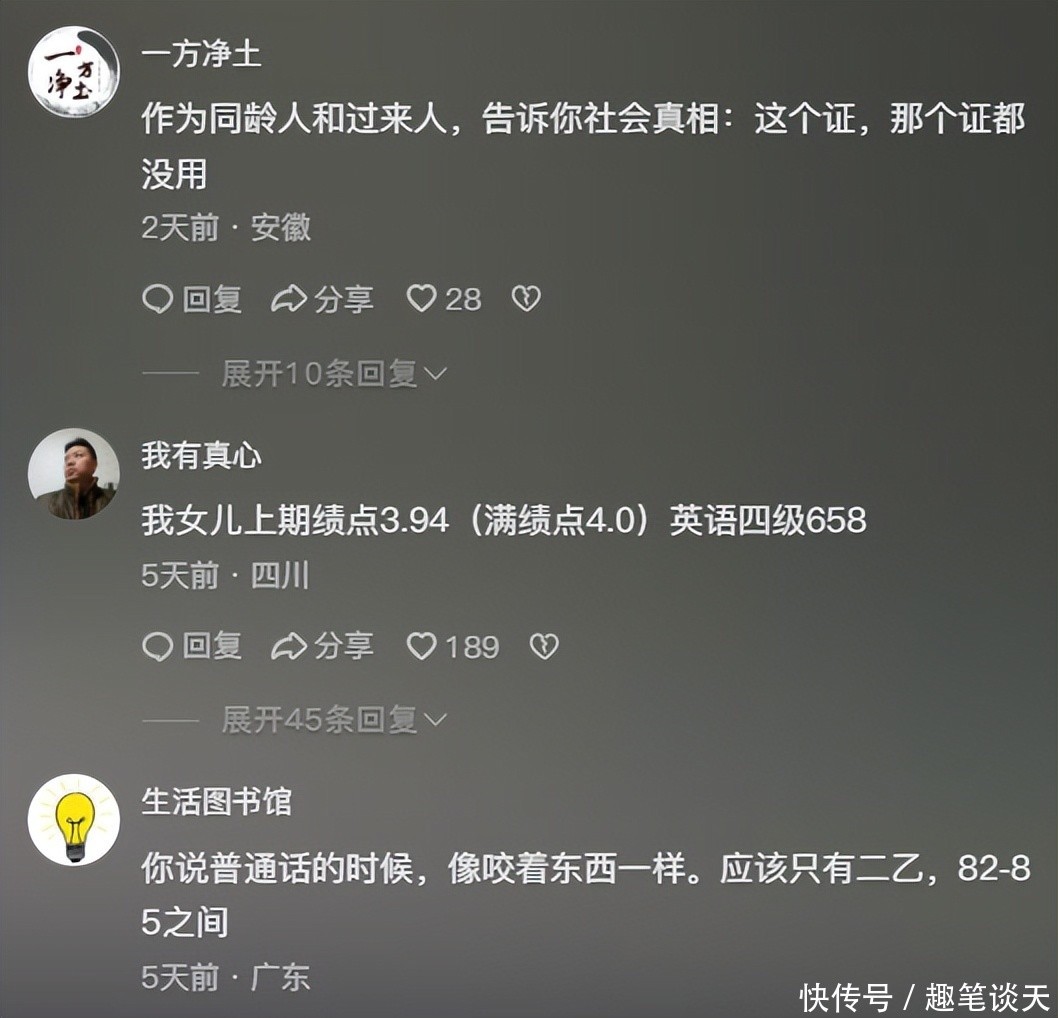Image resolution: width=1058 pixels, height=1018 pixels.
Task: Open 生活图书馆's lightbulb avatar
Action: [74, 820]
